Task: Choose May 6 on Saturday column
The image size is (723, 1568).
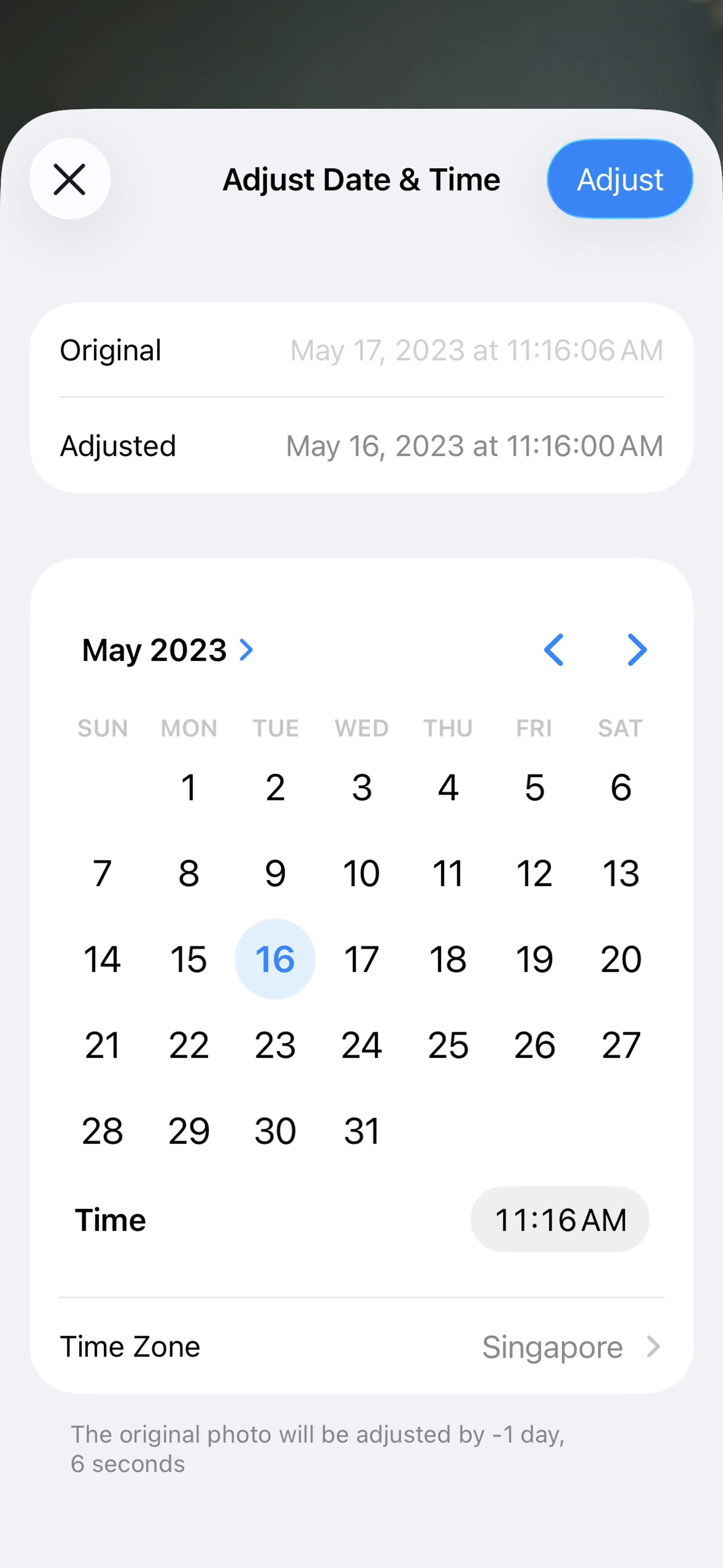Action: click(620, 788)
